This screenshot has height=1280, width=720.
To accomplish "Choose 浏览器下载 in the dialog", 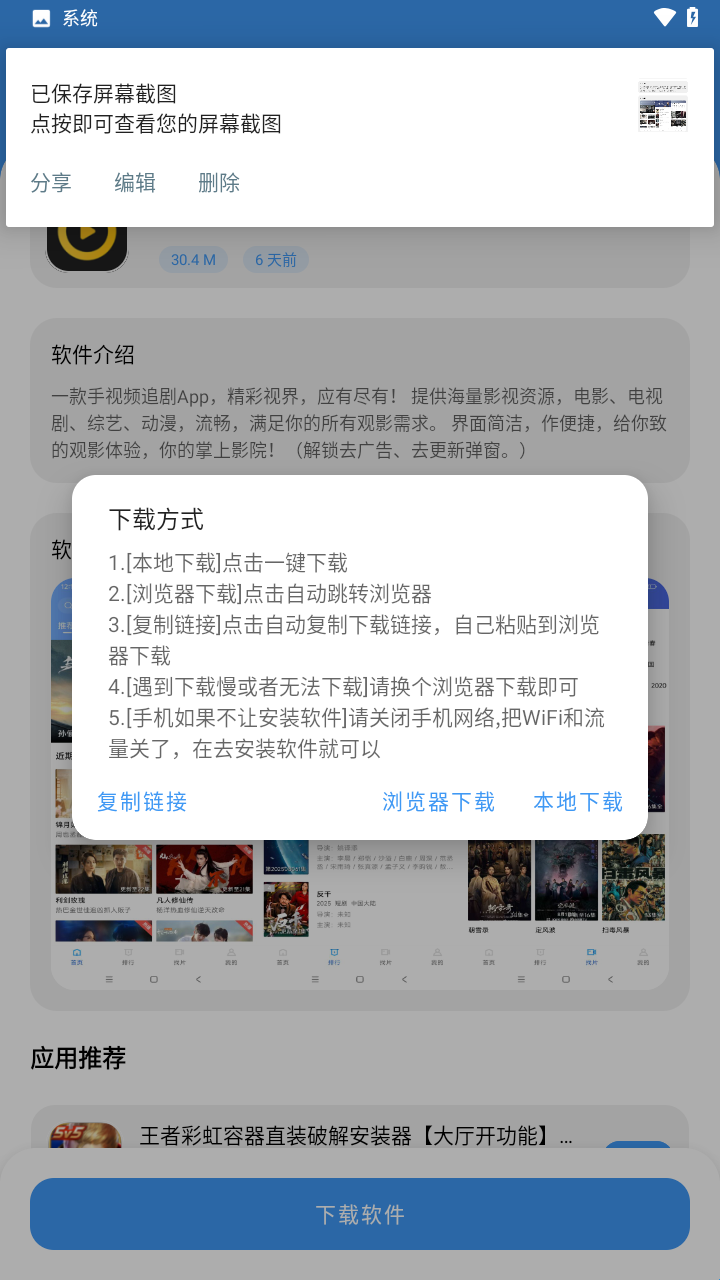I will click(x=439, y=802).
